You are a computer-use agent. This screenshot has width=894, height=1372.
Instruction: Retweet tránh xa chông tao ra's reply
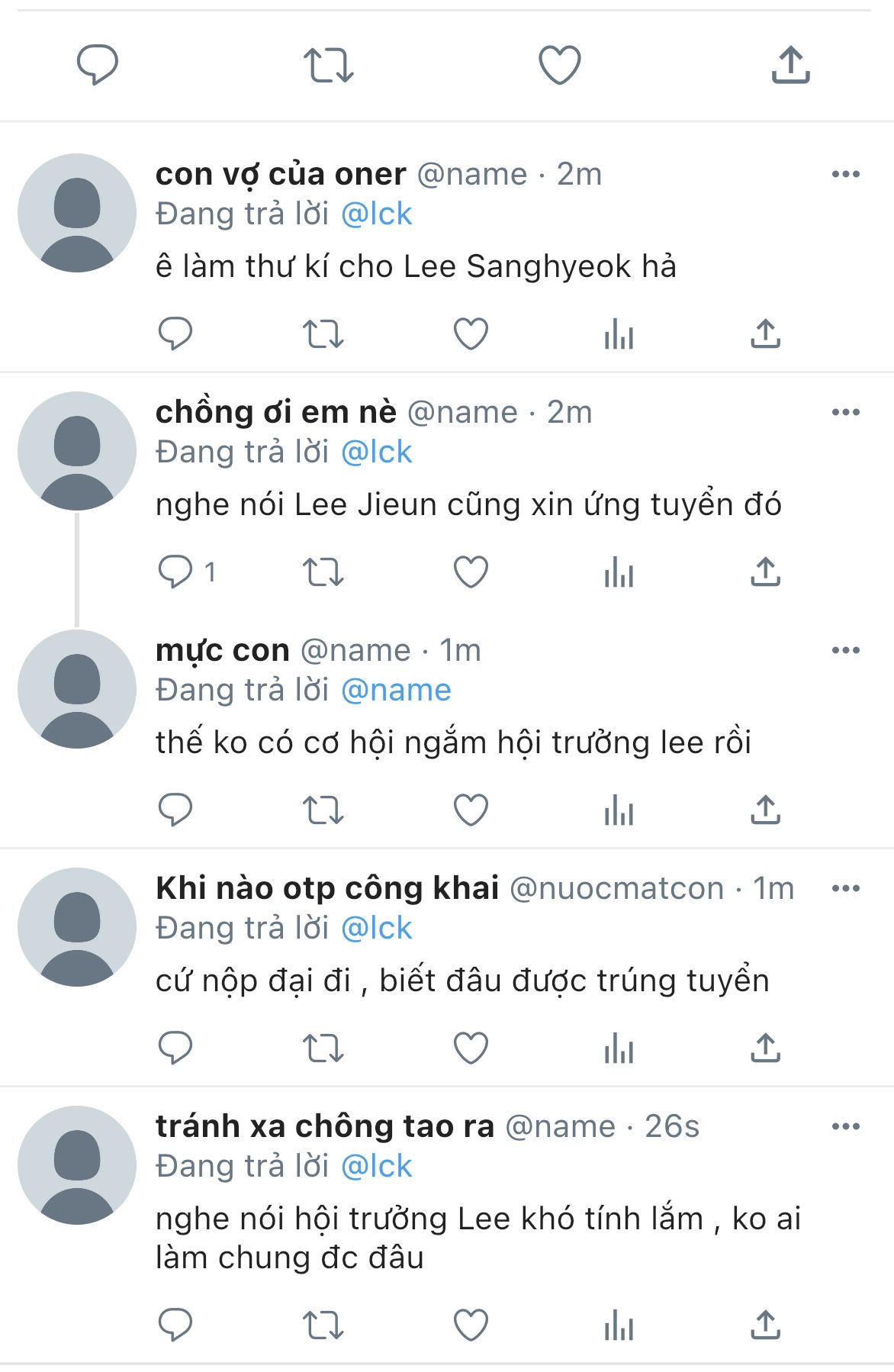pyautogui.click(x=323, y=1325)
